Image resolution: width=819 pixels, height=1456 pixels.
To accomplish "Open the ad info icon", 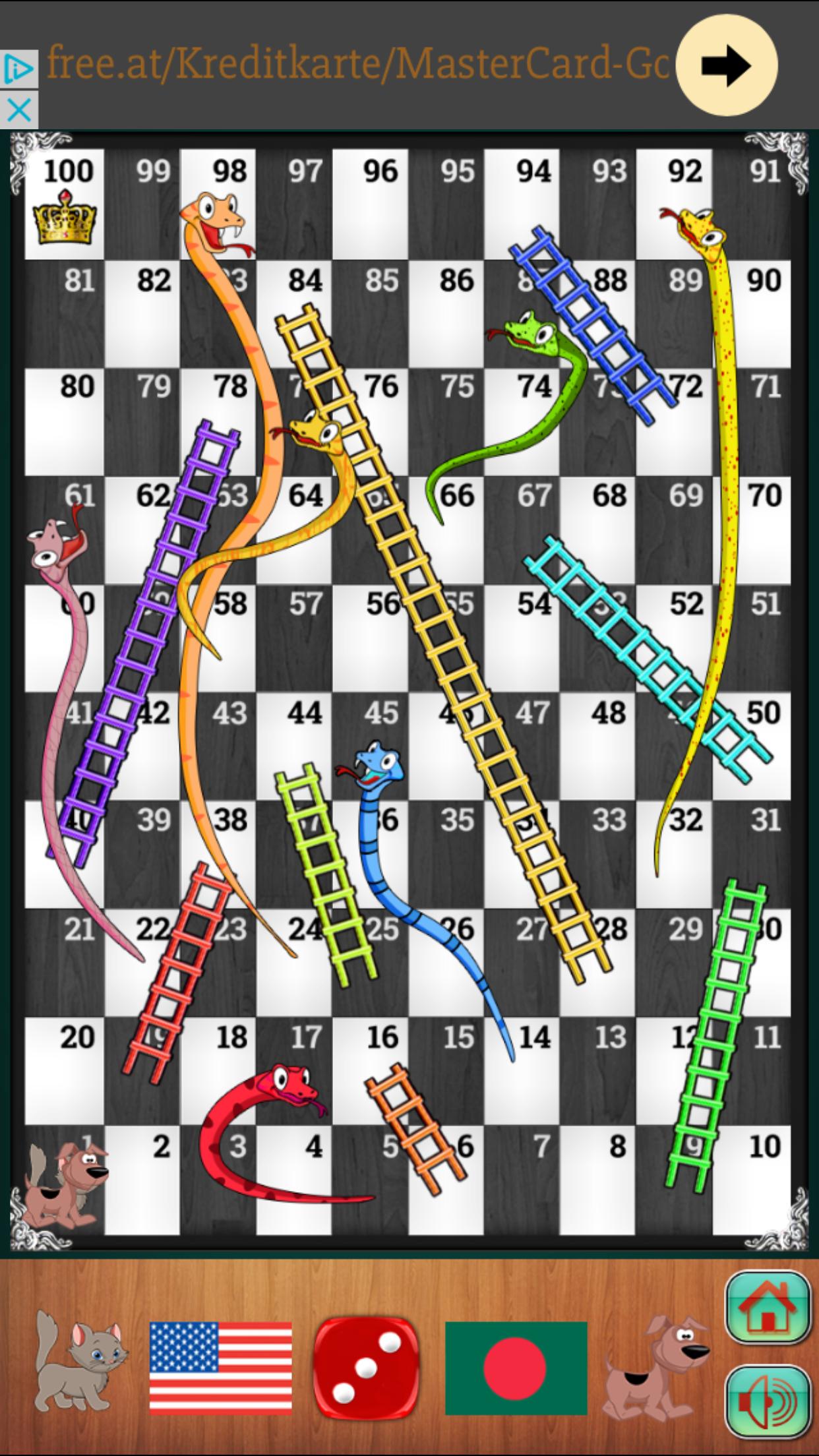I will tap(18, 69).
